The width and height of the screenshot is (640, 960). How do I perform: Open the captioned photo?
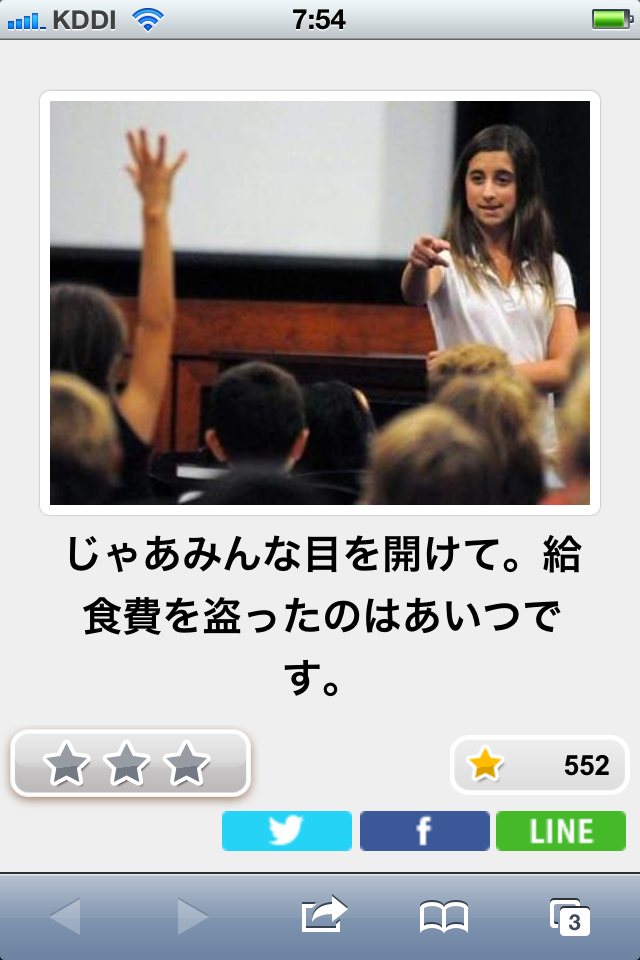pos(320,303)
